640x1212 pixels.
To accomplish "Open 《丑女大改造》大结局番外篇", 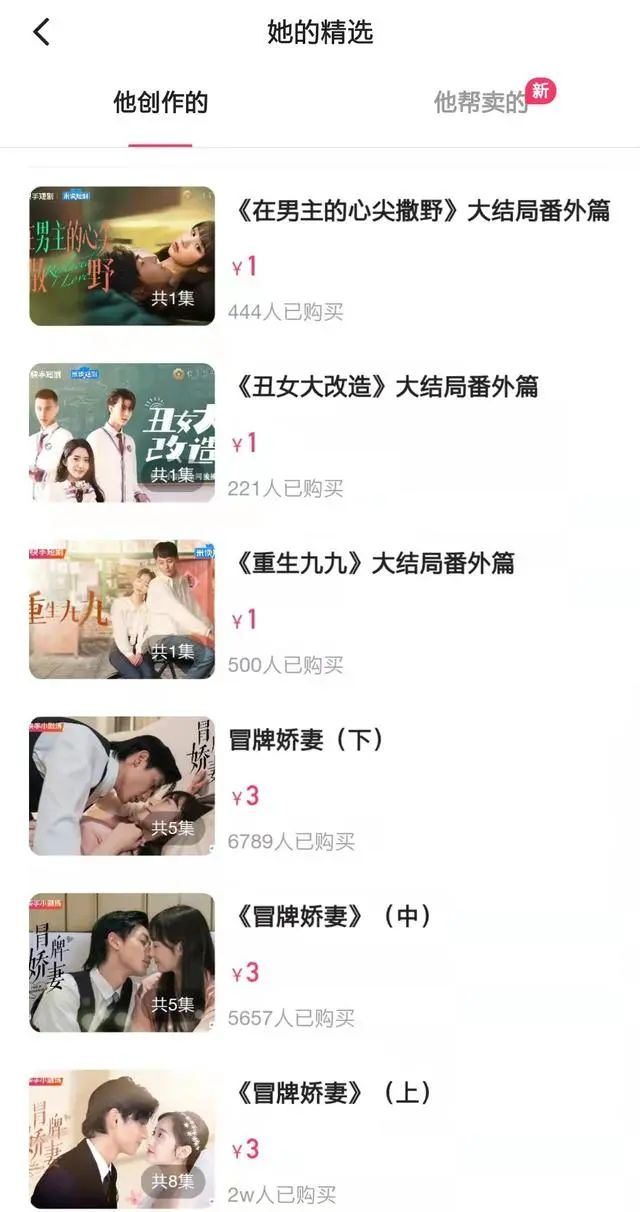I will click(385, 387).
